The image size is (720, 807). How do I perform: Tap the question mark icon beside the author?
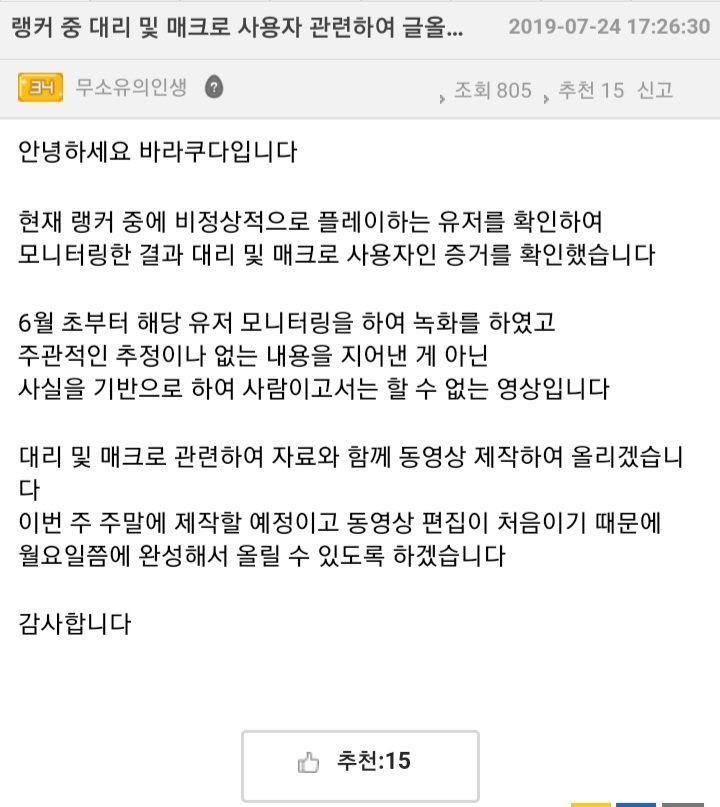coord(214,89)
